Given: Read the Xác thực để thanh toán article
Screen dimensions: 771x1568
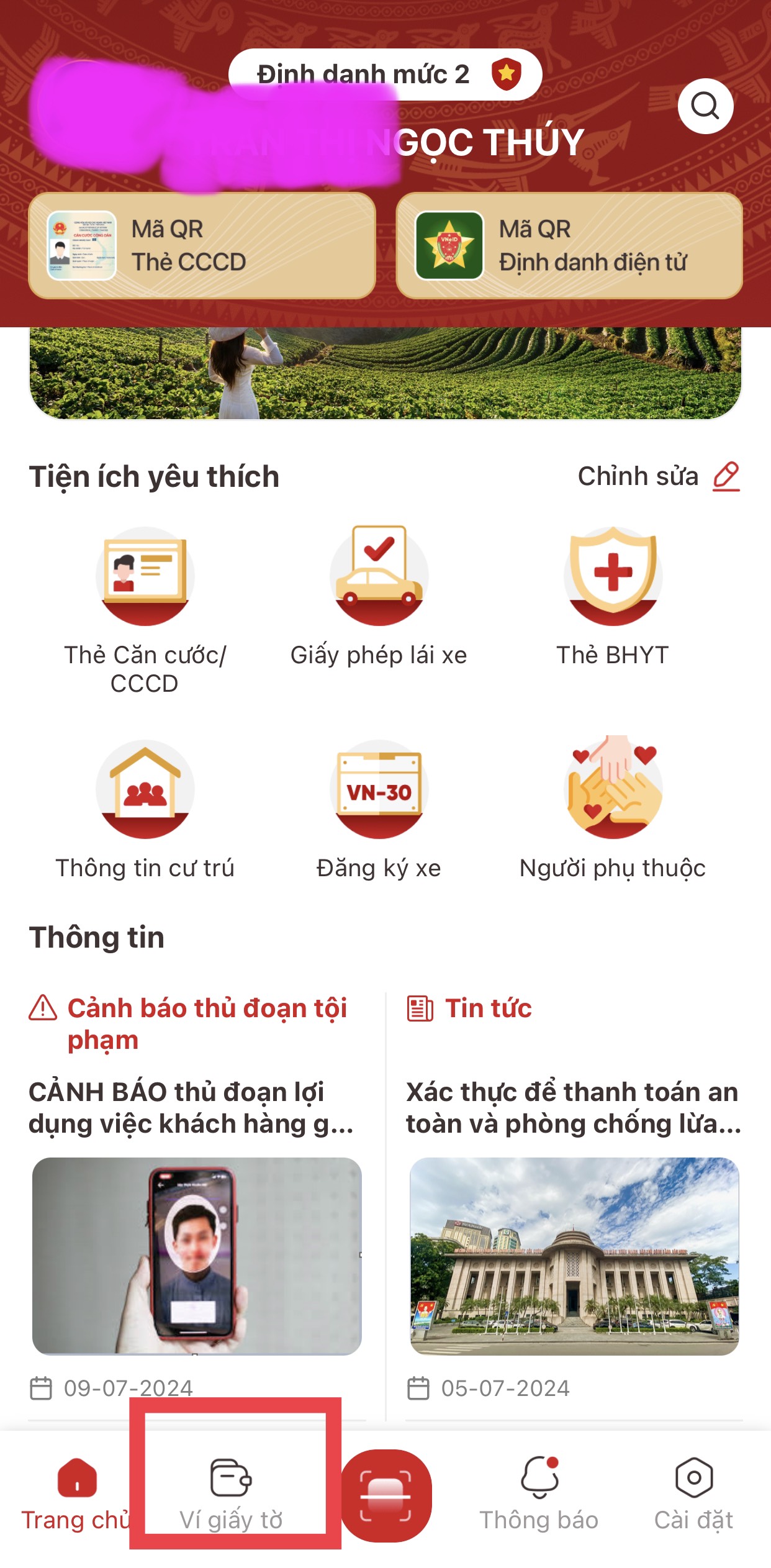Looking at the screenshot, I should [573, 1108].
